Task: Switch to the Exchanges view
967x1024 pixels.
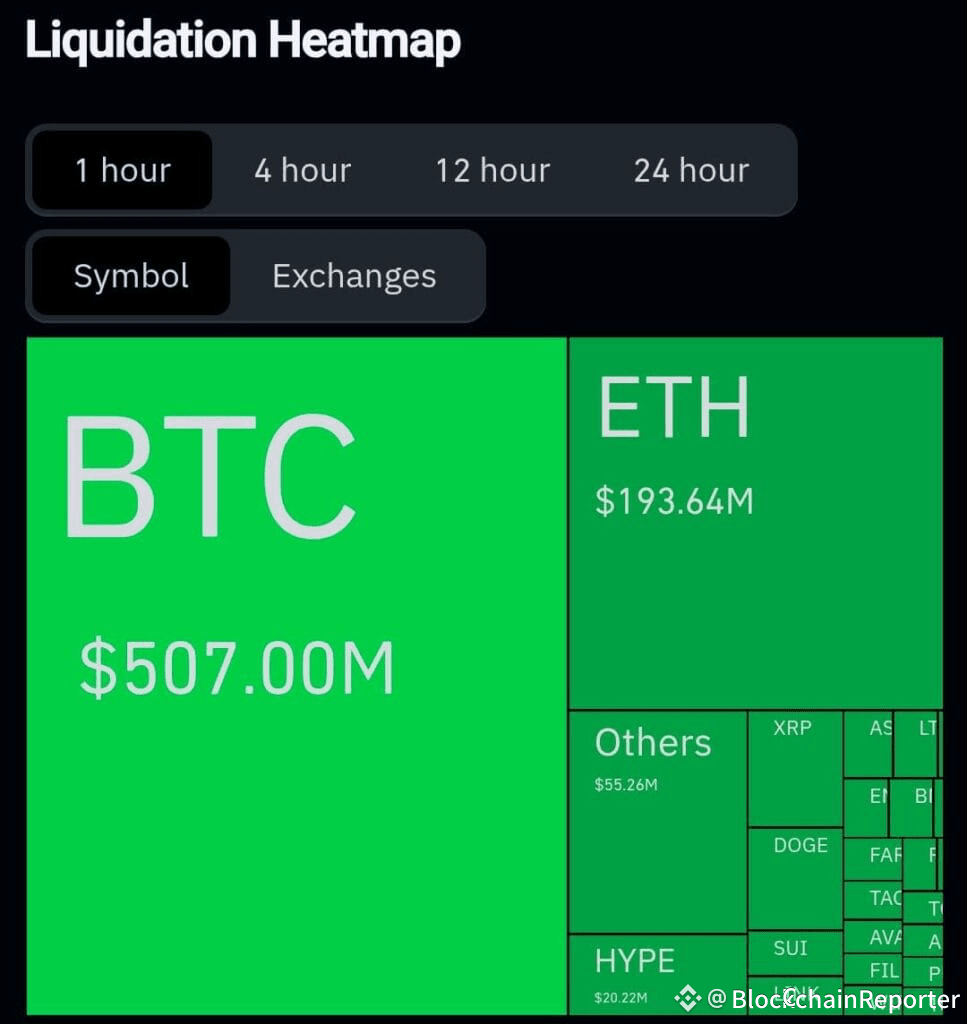Action: pyautogui.click(x=355, y=276)
